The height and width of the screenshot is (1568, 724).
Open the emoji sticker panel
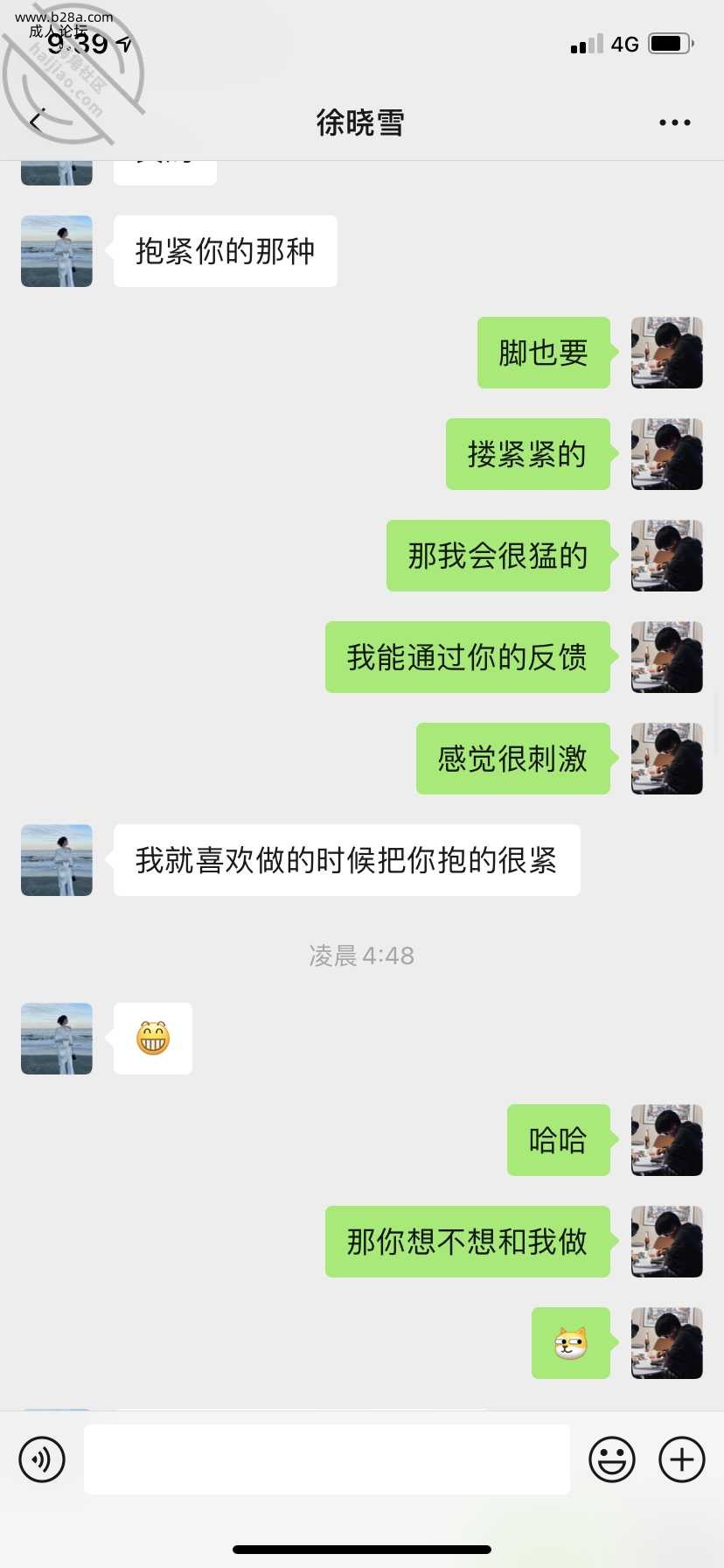611,1459
